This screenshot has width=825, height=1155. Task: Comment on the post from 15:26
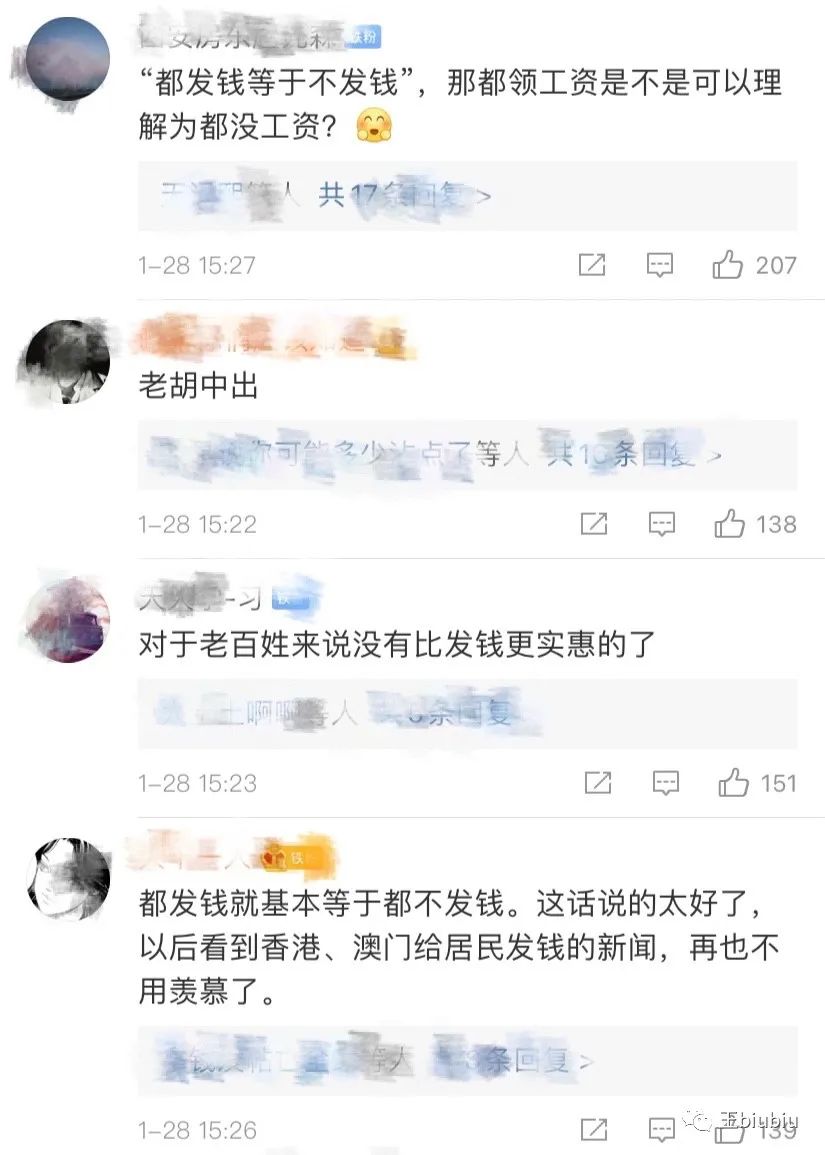click(662, 1130)
